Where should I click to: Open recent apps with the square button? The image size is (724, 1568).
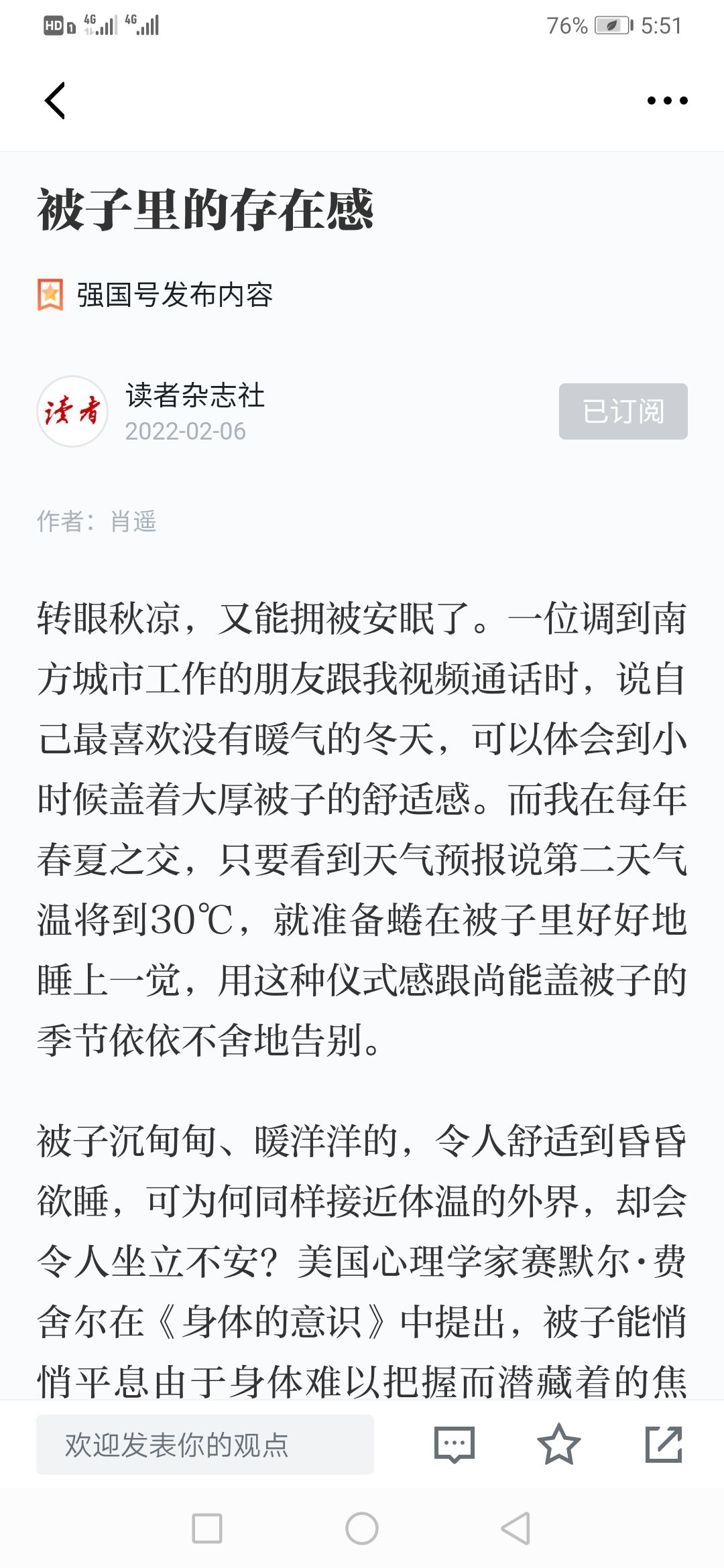tap(207, 1528)
